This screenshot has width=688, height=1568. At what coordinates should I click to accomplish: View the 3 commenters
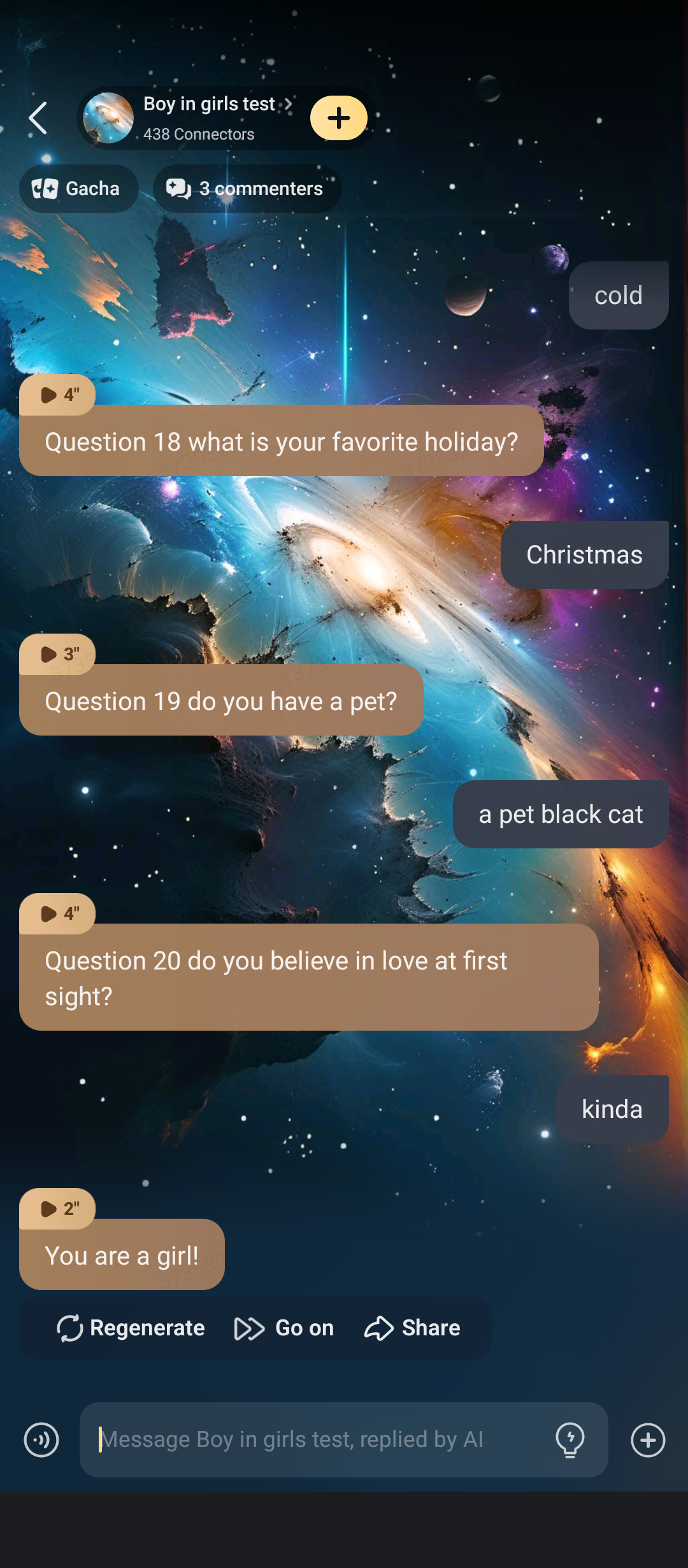247,189
